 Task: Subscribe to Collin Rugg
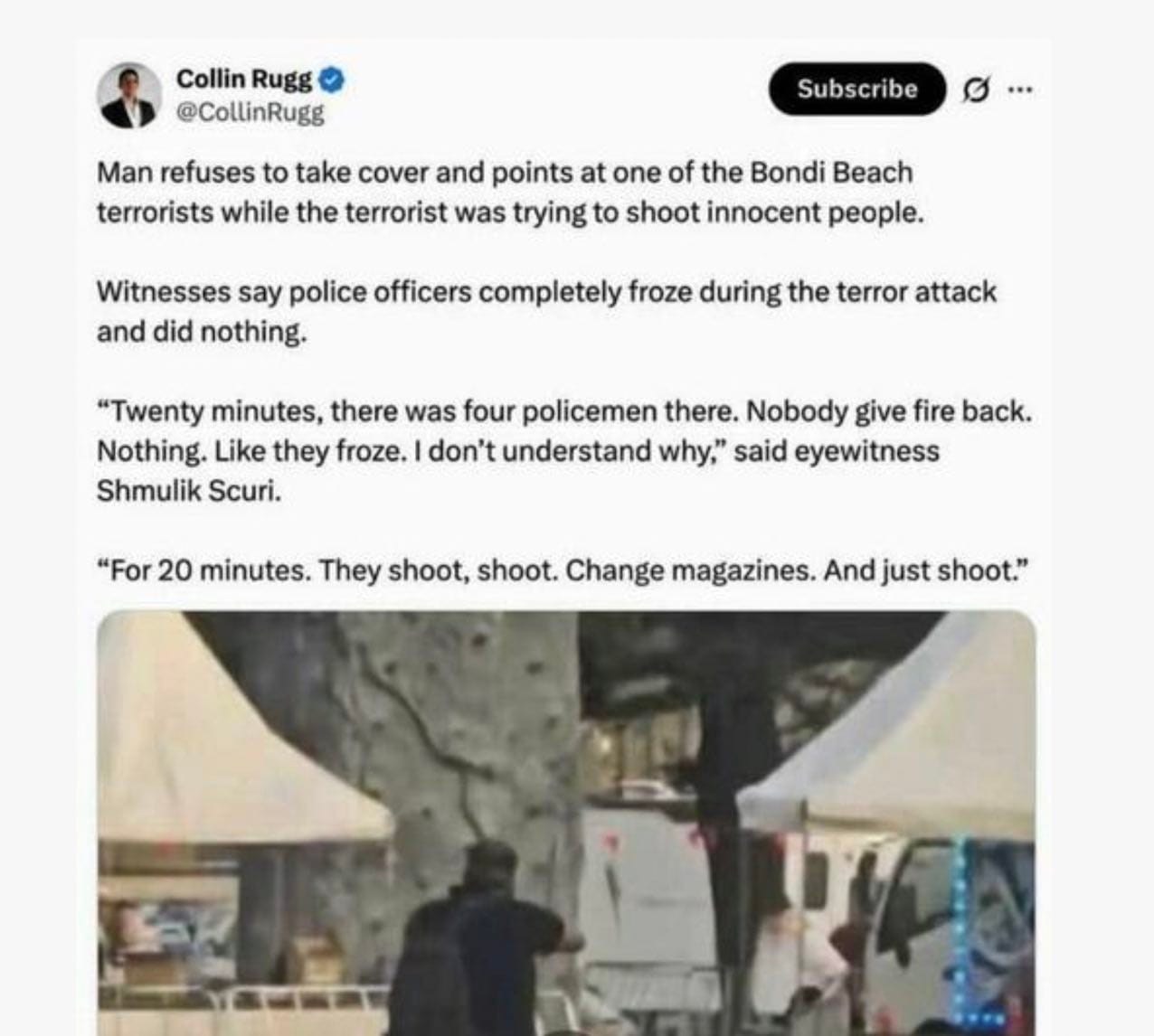coord(856,89)
